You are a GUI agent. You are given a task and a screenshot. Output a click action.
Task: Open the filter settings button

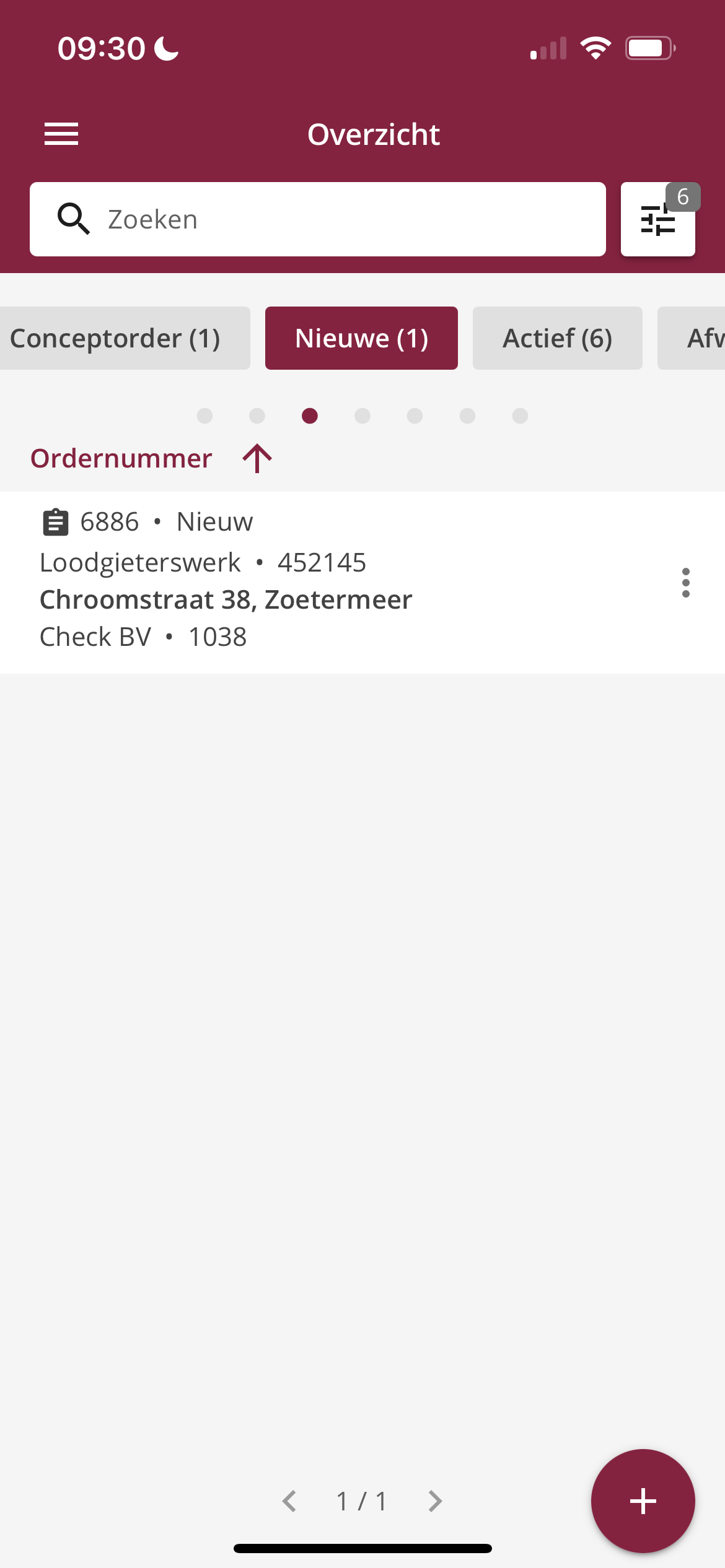658,219
